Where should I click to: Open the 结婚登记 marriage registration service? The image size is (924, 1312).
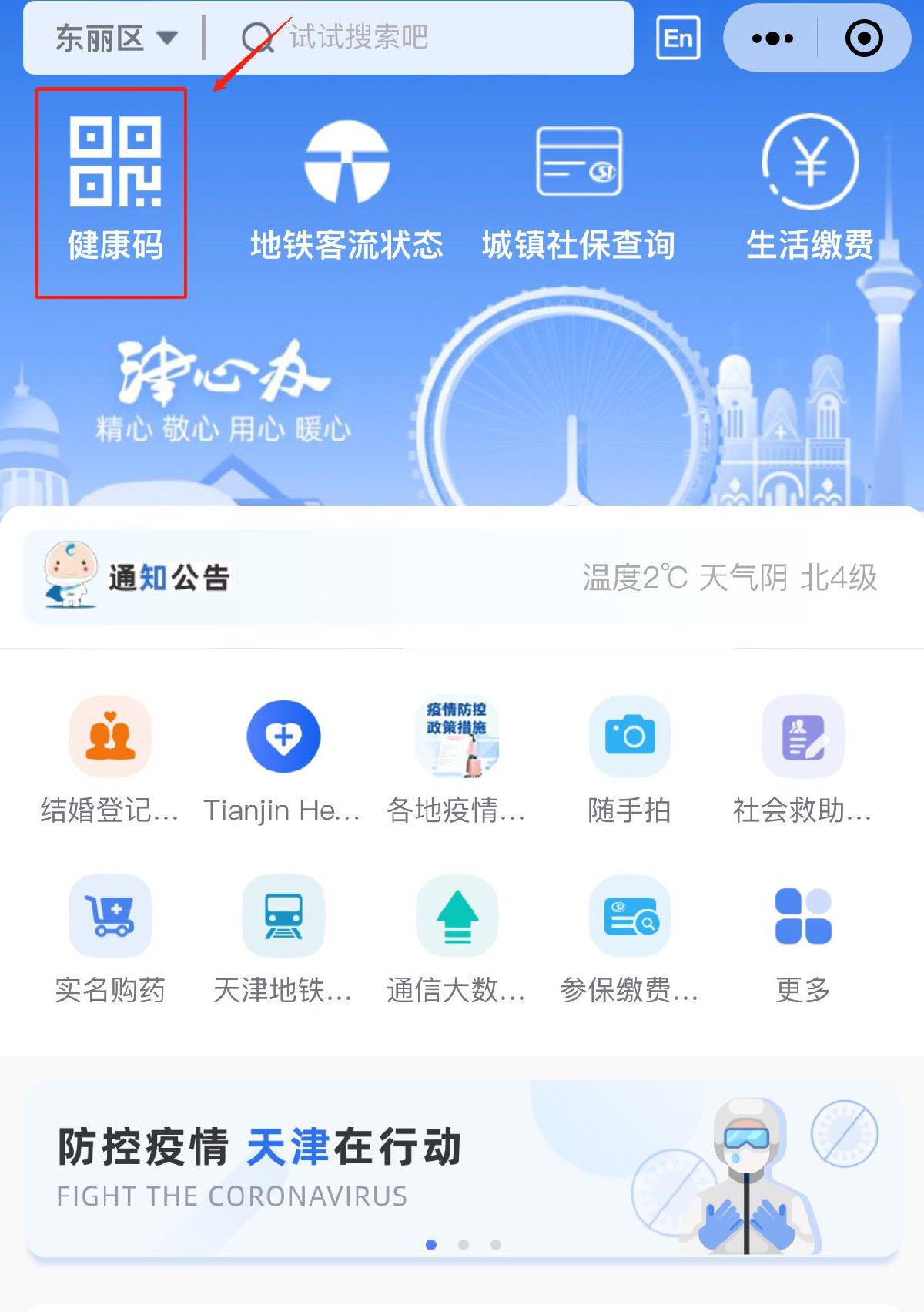[110, 759]
